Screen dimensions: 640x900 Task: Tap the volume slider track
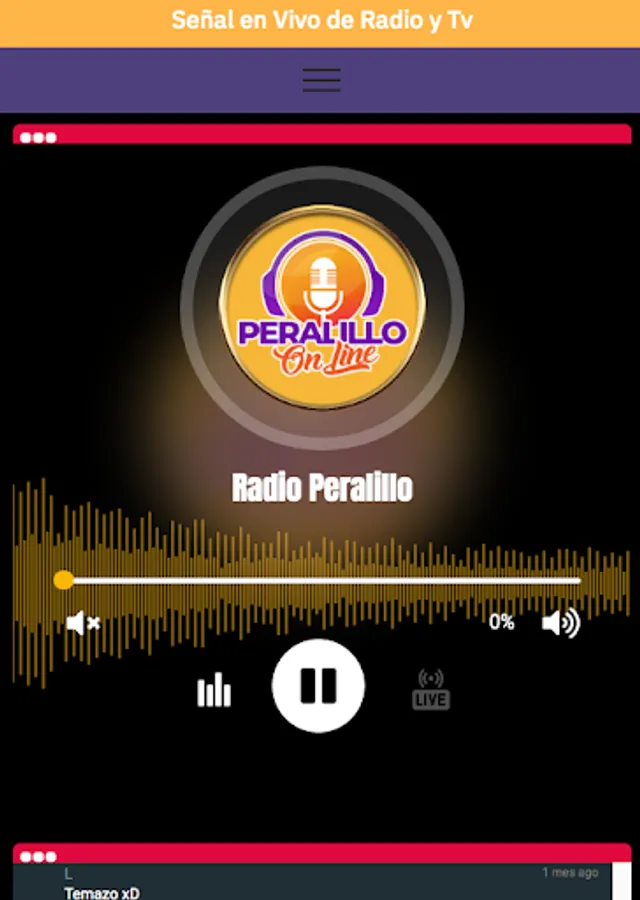point(320,580)
